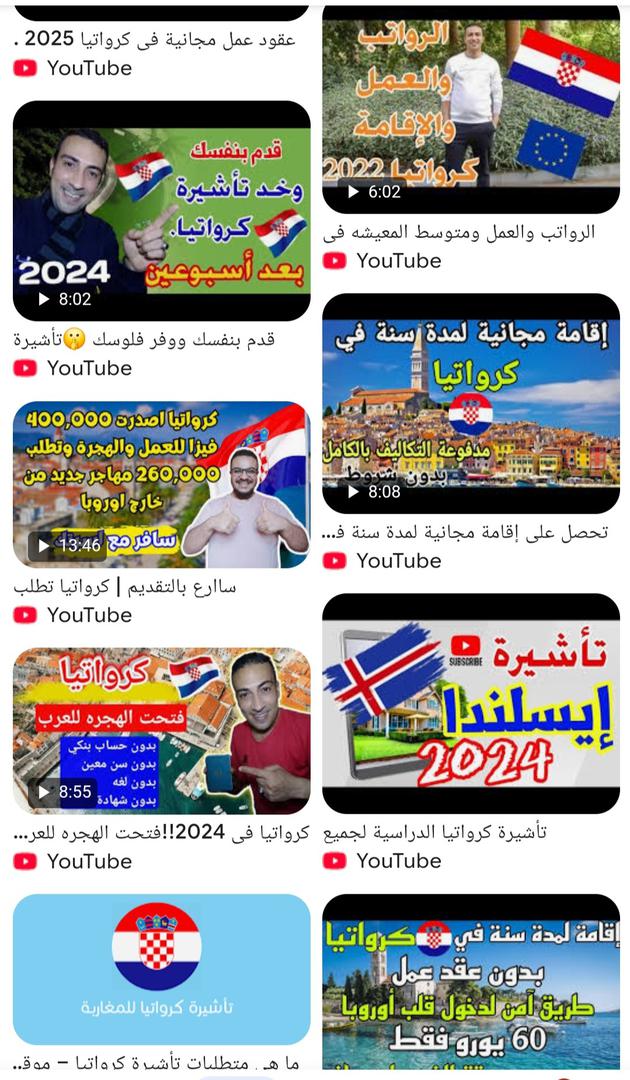Play the 6:02 video about الرواتب والعمل
This screenshot has width=630, height=1080.
471,105
